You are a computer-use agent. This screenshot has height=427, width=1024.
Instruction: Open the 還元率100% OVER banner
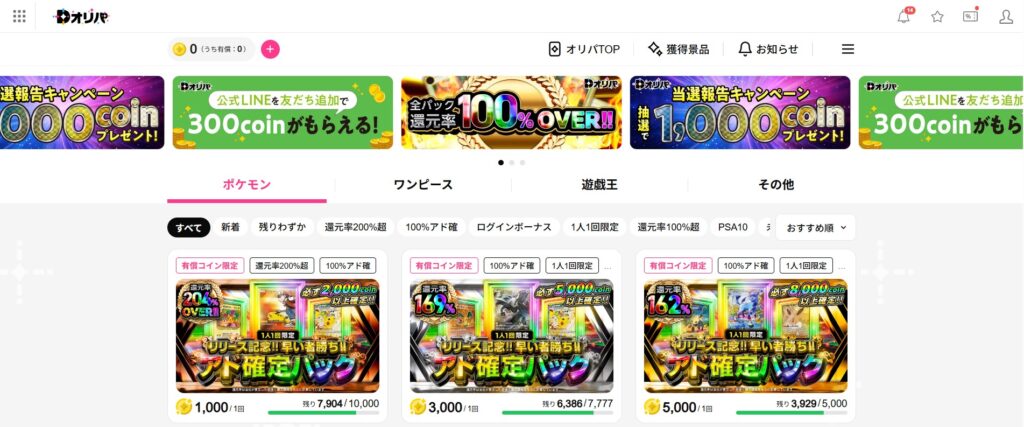click(x=511, y=112)
